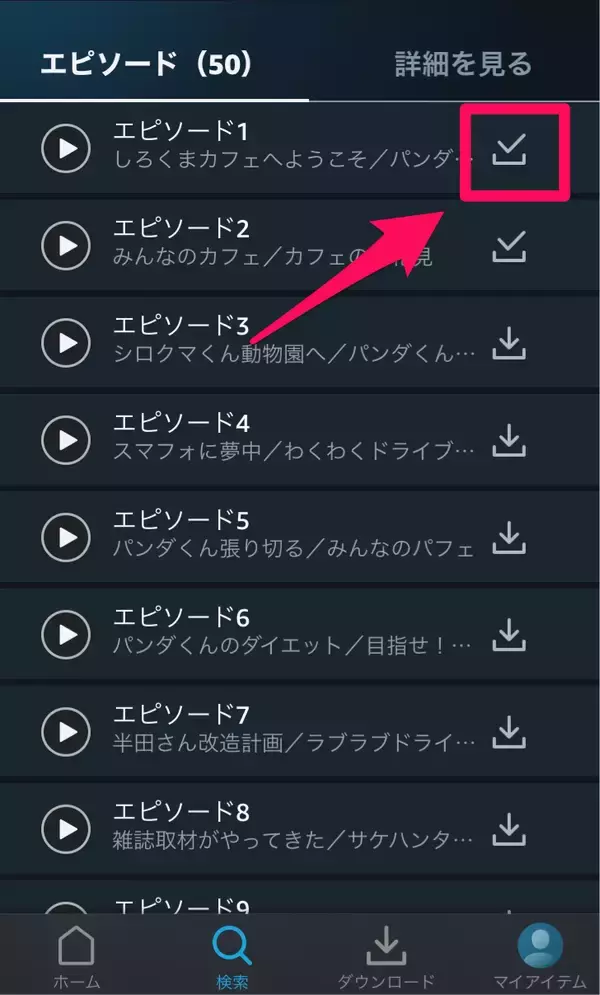The height and width of the screenshot is (995, 600).
Task: Tap the downloaded checkmark for エピソード2
Action: coord(510,245)
